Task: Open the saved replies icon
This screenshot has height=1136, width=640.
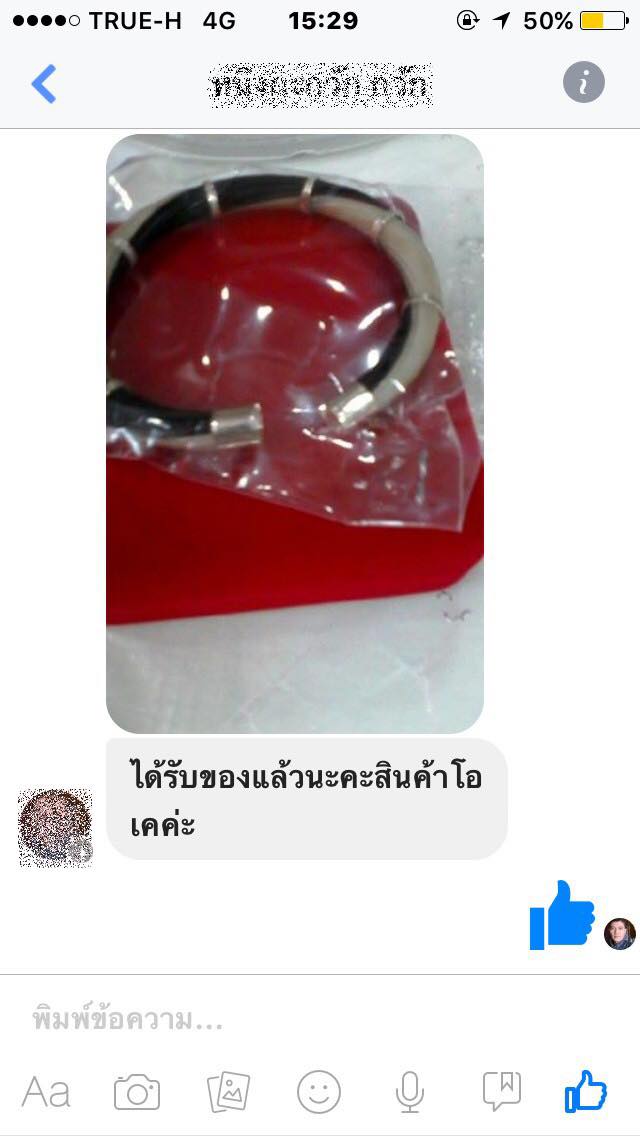Action: point(501,1092)
